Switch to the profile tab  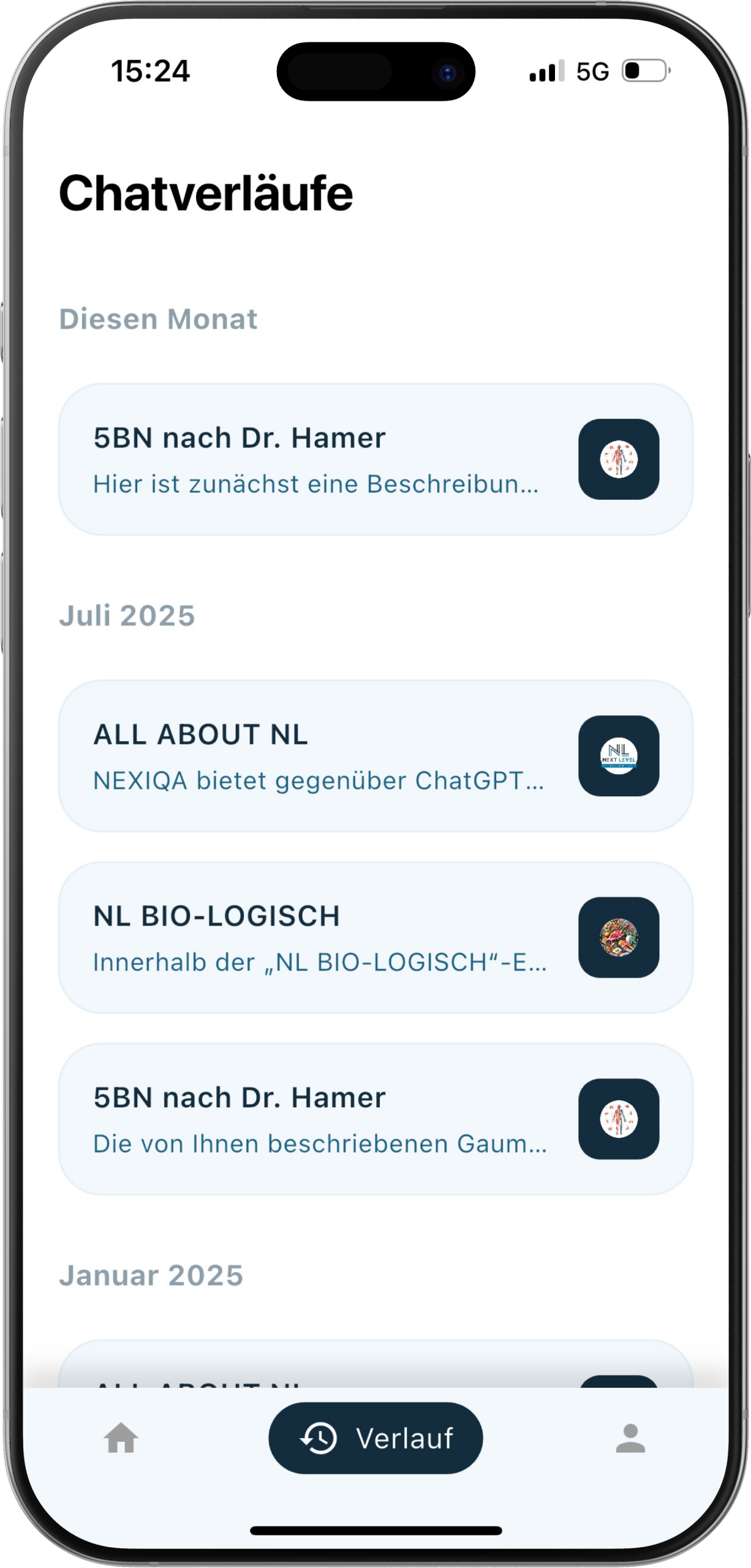(x=630, y=1438)
